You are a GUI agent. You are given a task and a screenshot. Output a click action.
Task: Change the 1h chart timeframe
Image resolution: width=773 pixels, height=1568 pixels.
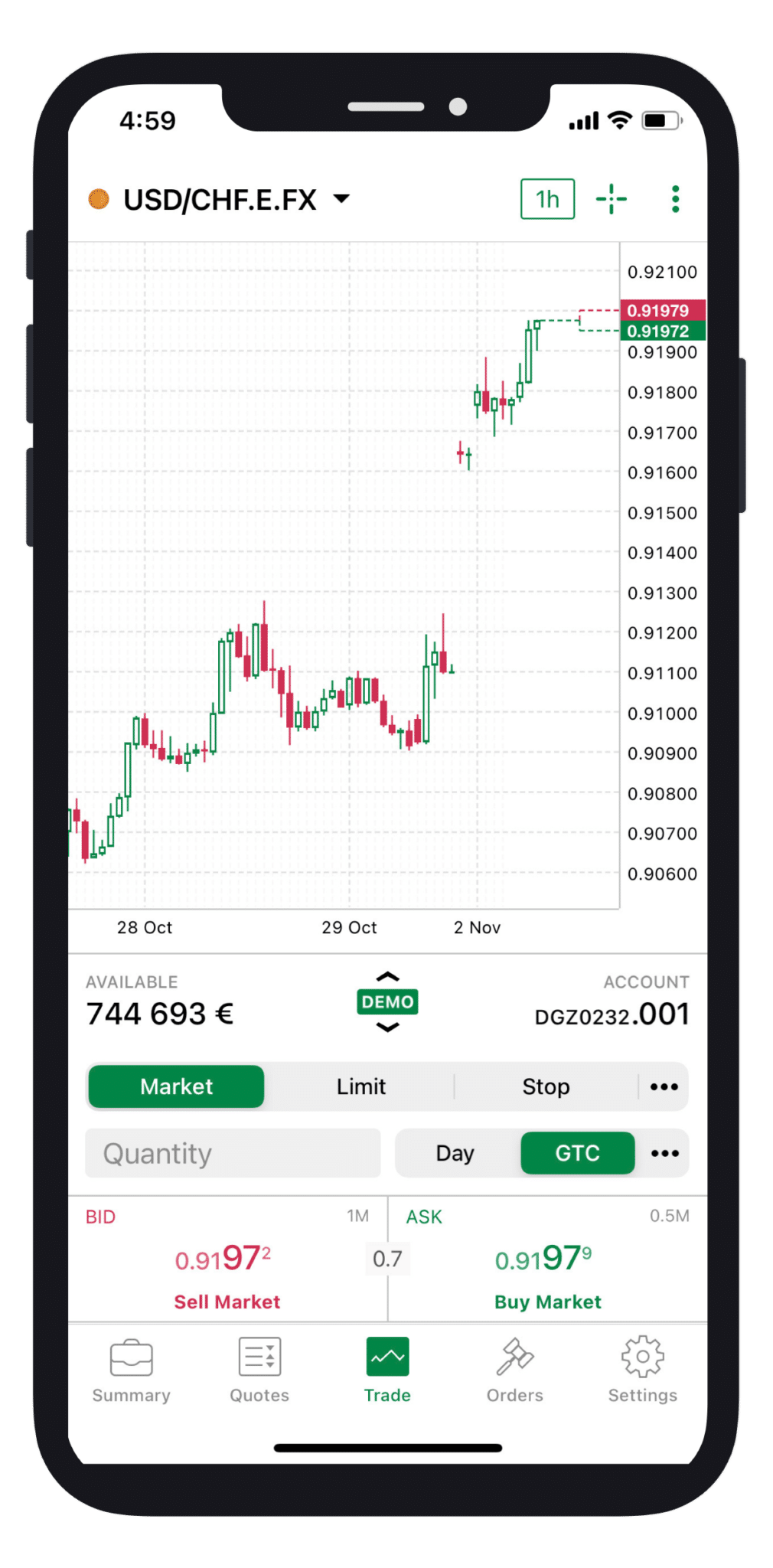point(547,198)
